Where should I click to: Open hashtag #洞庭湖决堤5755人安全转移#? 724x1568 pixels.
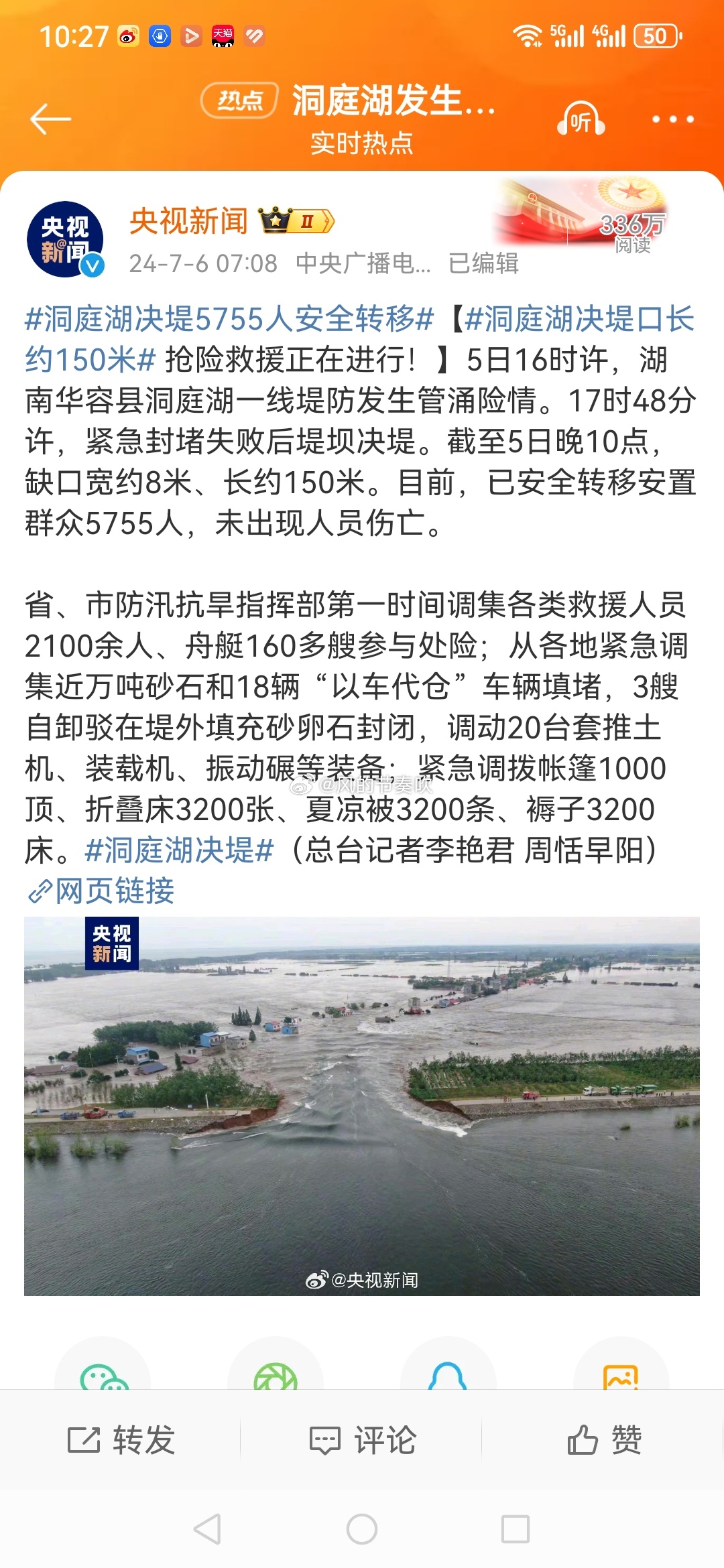click(x=229, y=319)
